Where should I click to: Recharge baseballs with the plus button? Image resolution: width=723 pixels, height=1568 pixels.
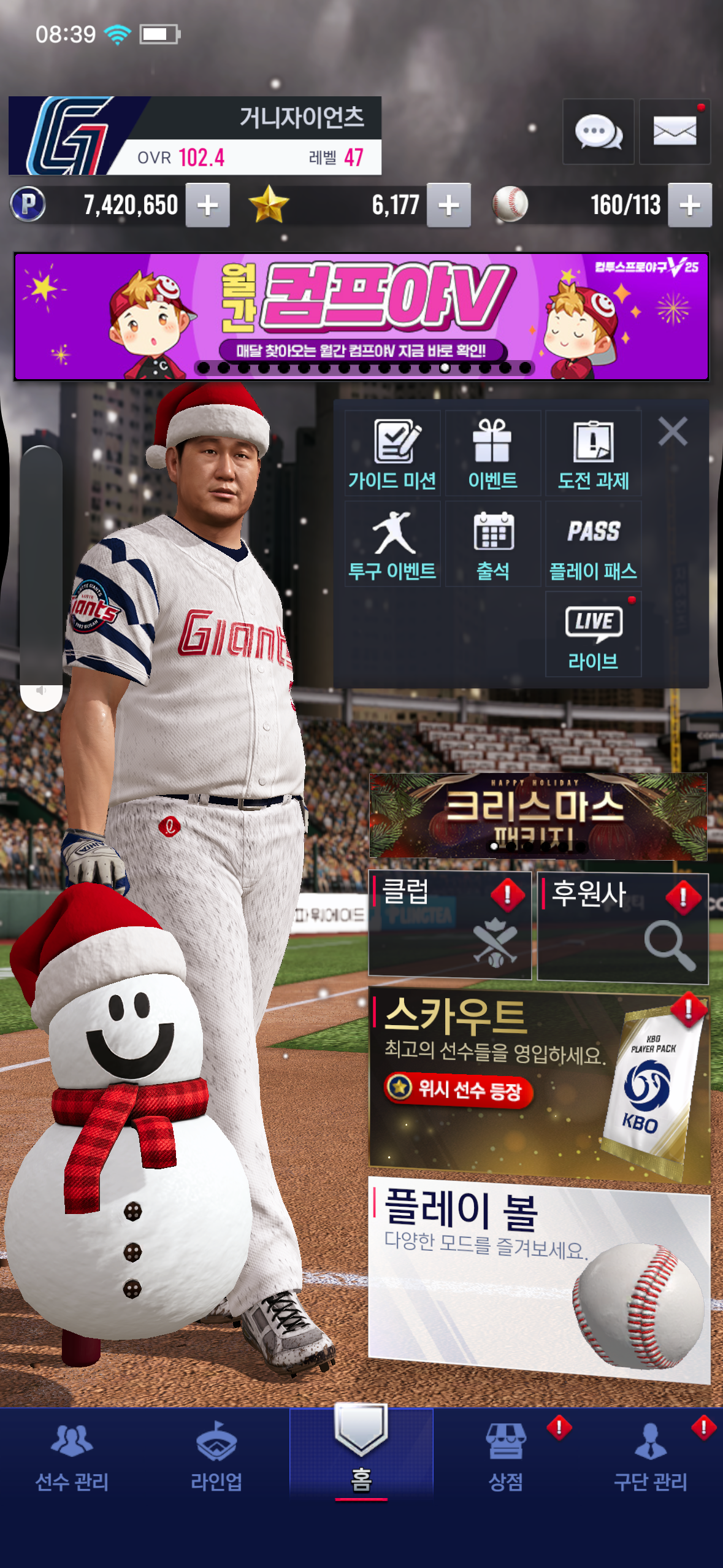pyautogui.click(x=690, y=206)
